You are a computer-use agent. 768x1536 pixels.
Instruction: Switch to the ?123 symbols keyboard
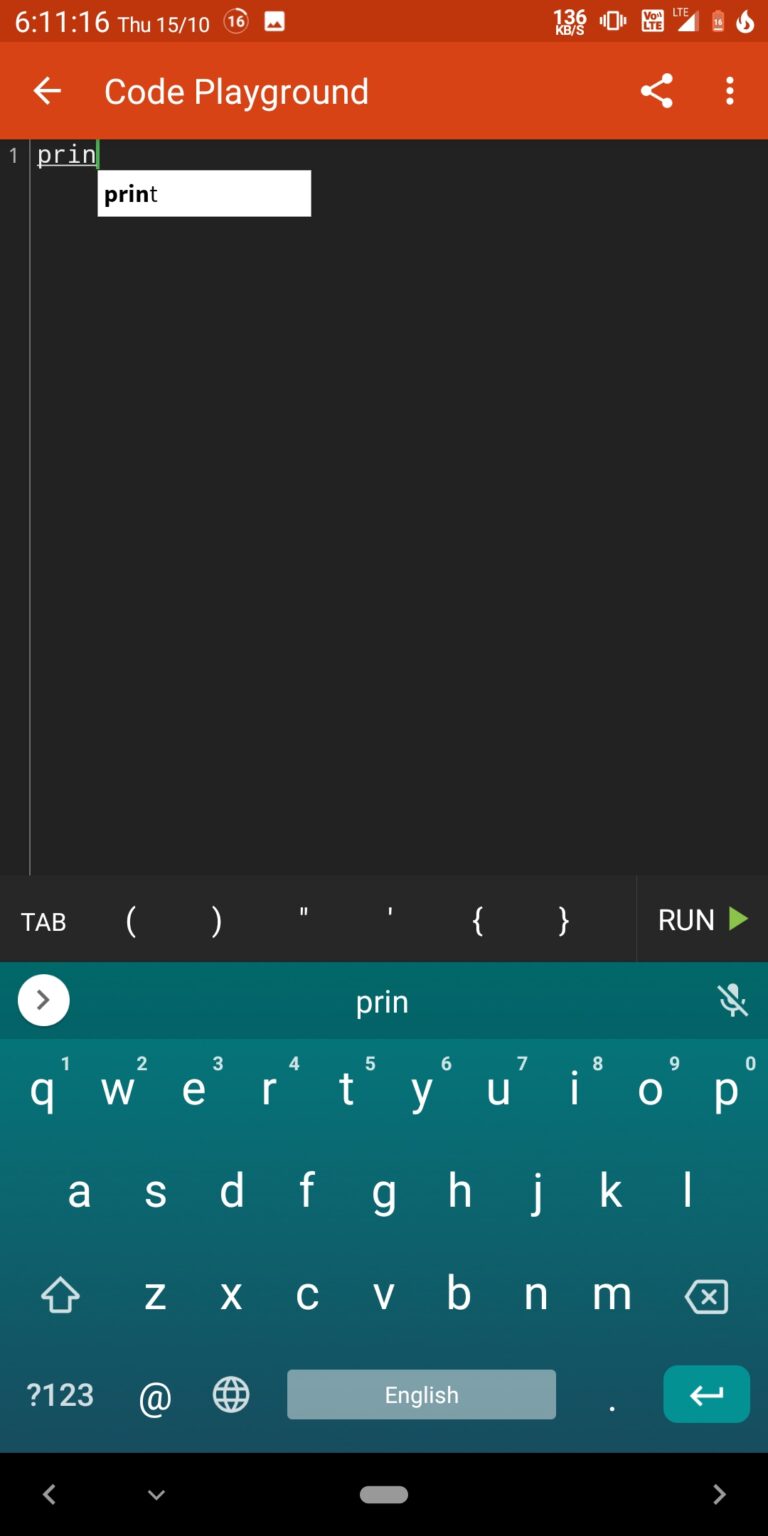(x=60, y=1395)
